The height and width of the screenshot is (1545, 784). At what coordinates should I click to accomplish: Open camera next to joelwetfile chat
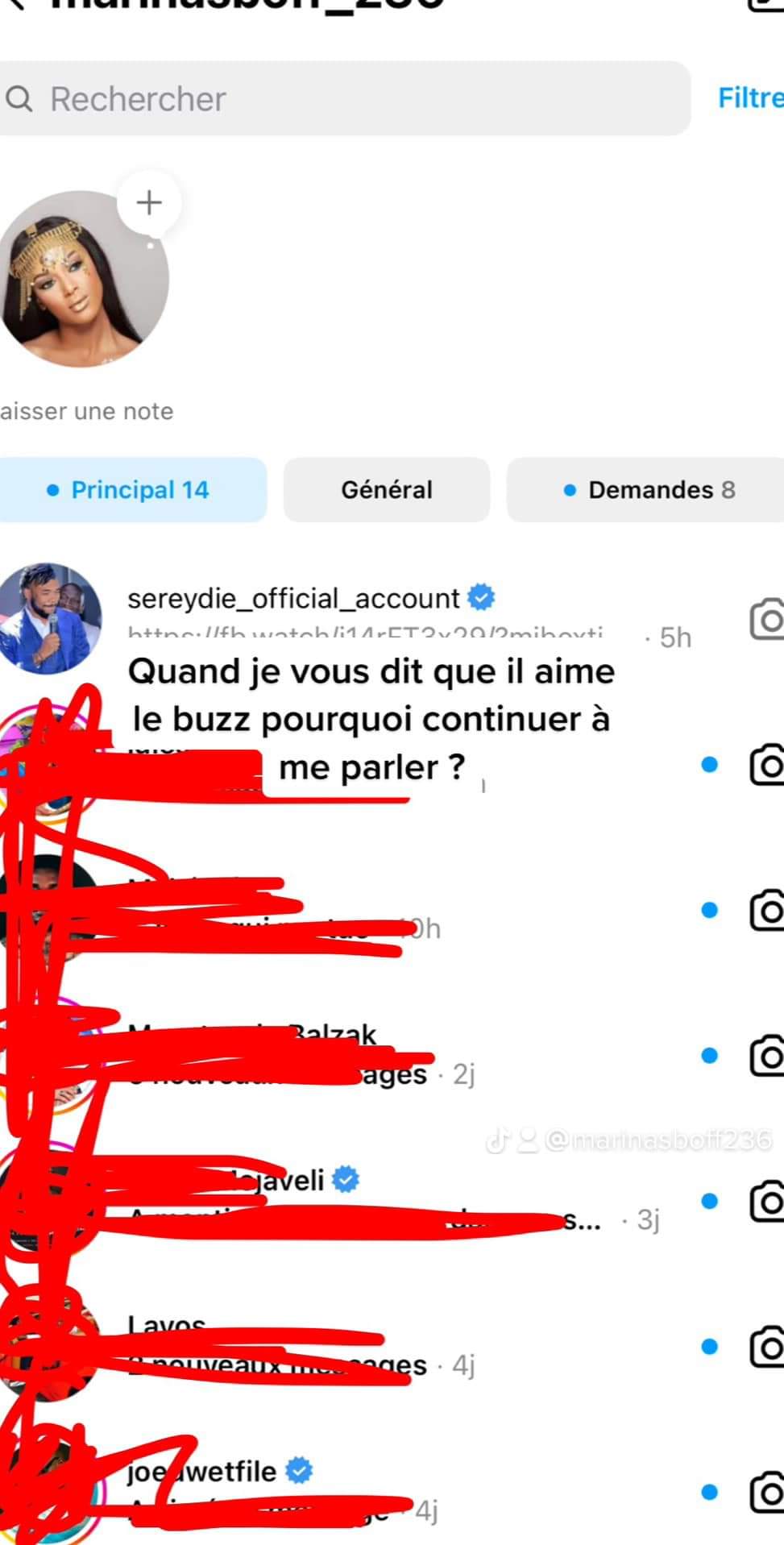point(765,1491)
